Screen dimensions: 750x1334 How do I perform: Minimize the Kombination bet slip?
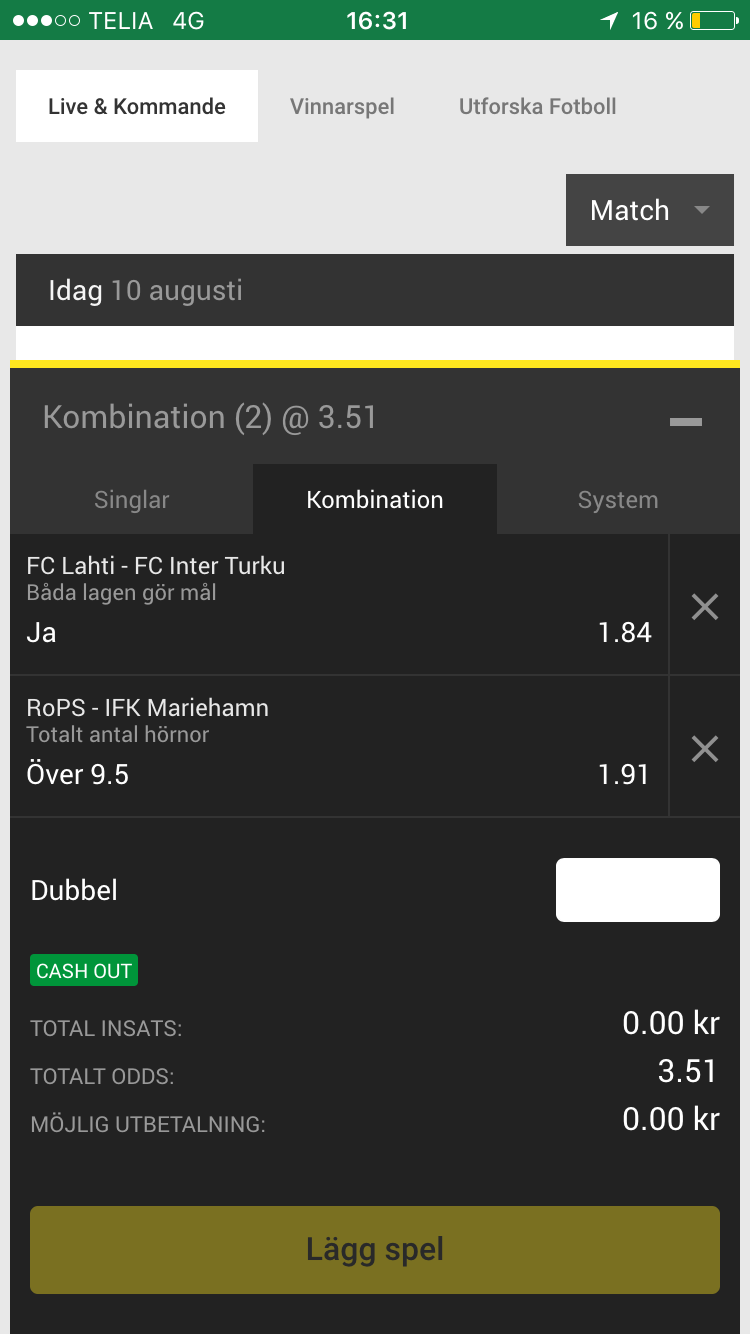685,422
